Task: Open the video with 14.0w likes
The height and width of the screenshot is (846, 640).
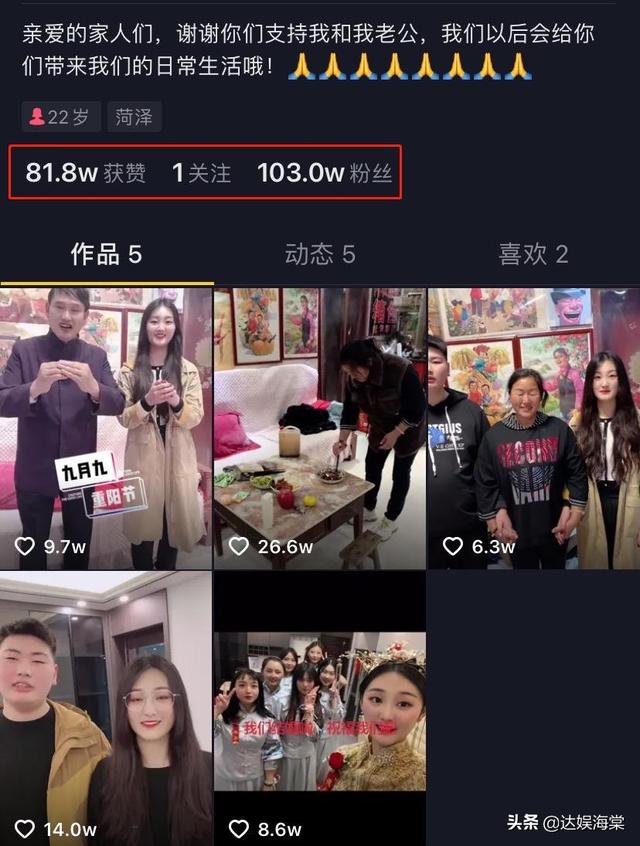Action: (106, 708)
